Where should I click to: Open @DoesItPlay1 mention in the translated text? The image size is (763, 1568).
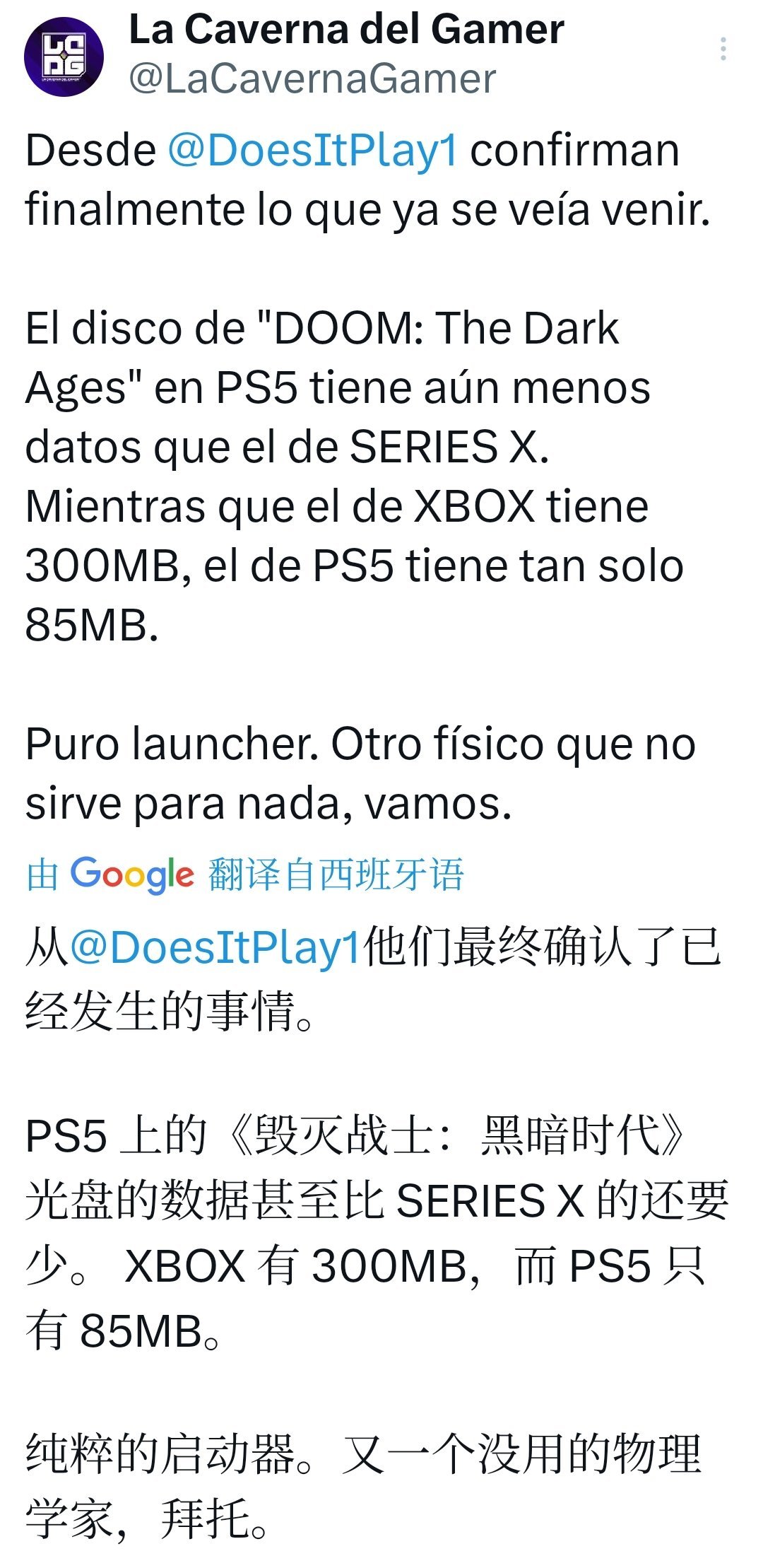tap(215, 947)
